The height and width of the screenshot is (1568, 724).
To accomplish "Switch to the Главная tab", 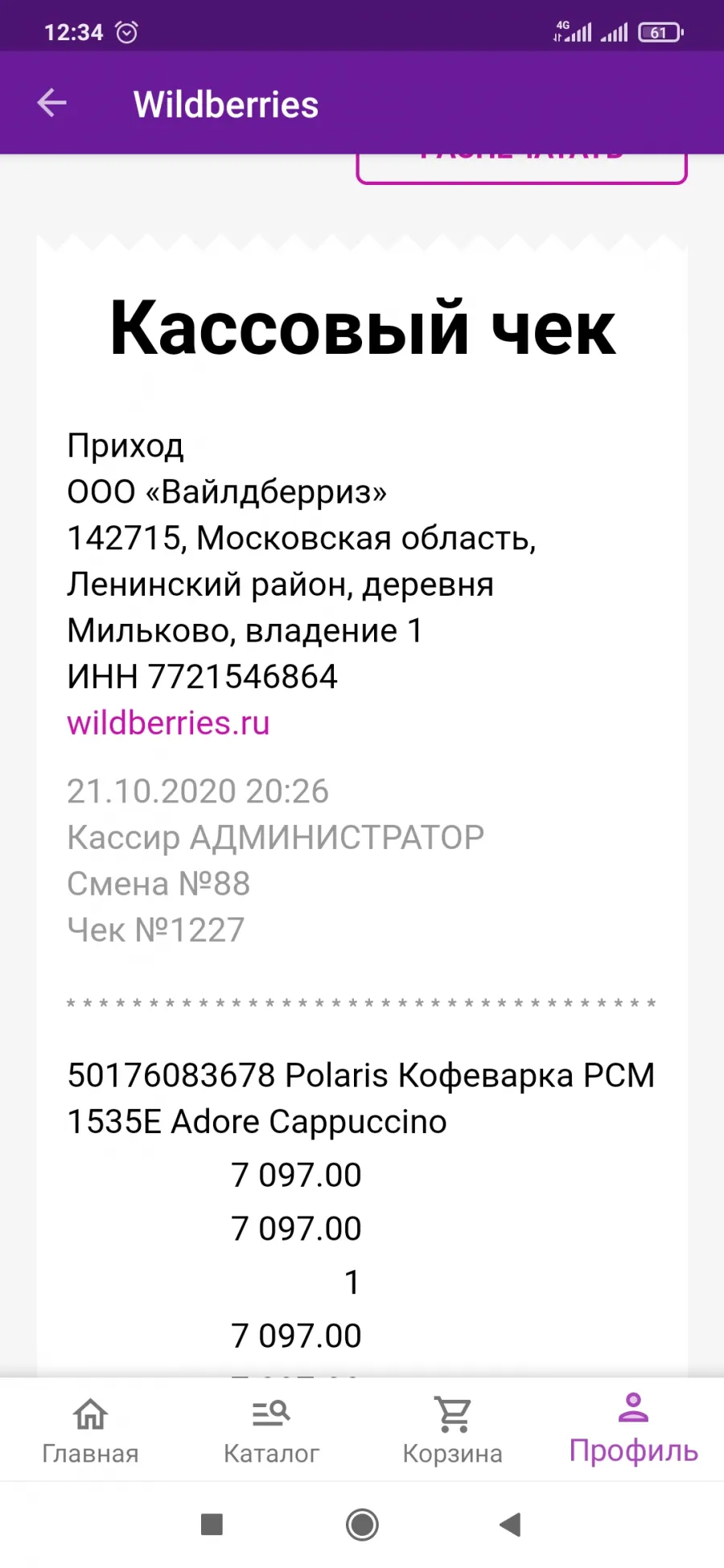I will (x=90, y=1431).
